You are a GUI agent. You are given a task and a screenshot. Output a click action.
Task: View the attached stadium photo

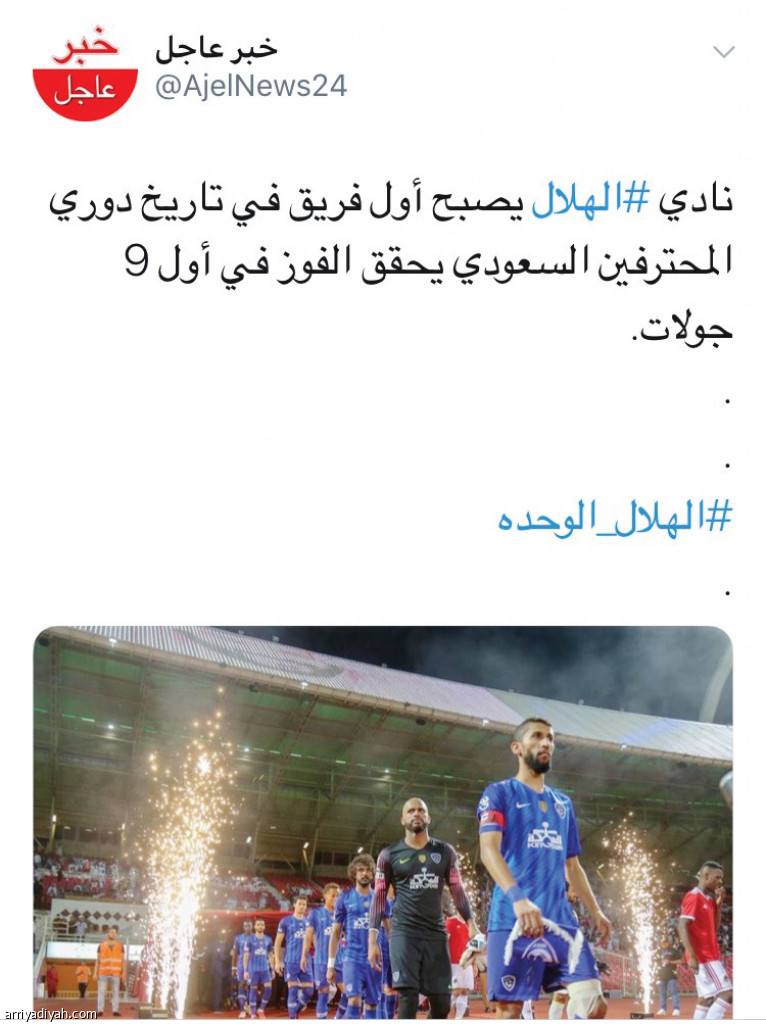pyautogui.click(x=383, y=820)
